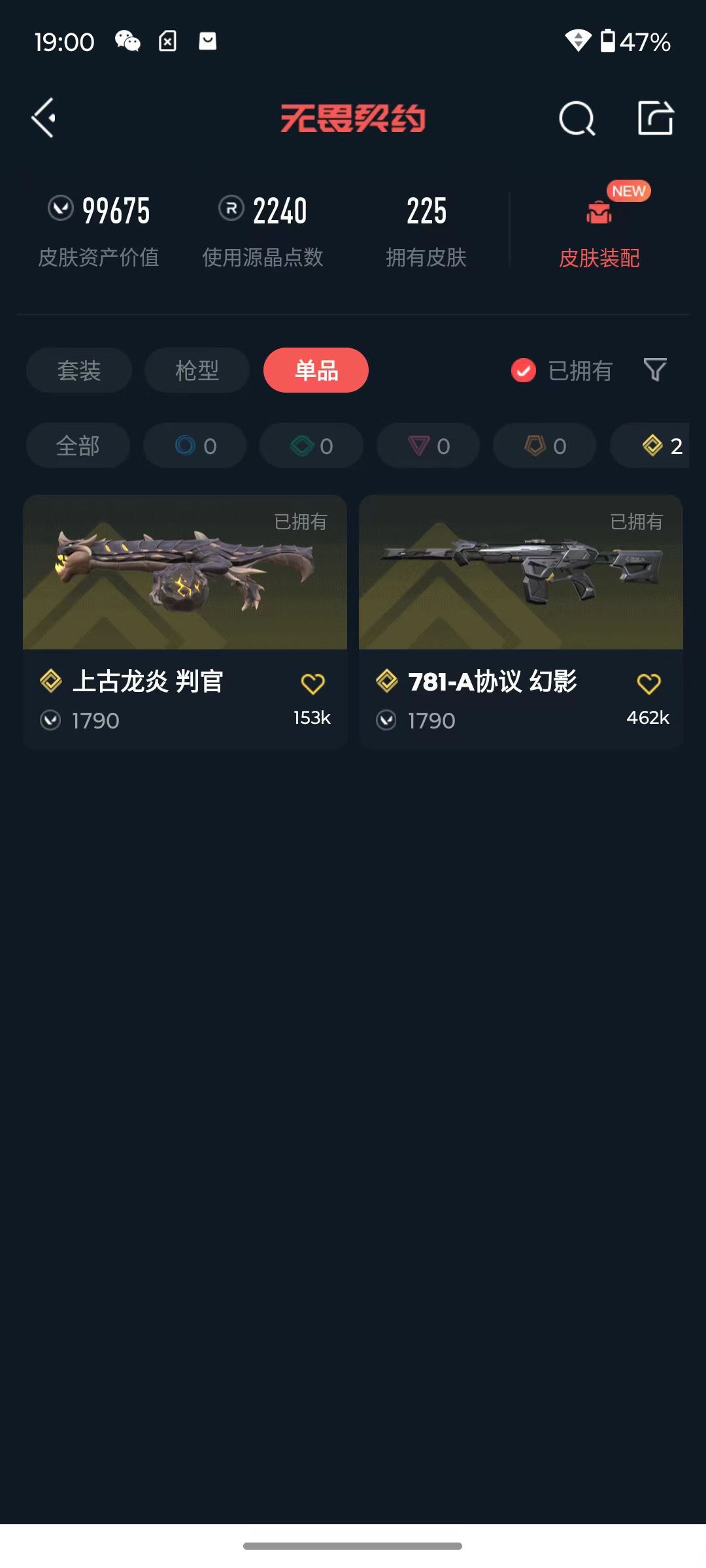
Task: Open the search icon in the header
Action: pos(577,119)
